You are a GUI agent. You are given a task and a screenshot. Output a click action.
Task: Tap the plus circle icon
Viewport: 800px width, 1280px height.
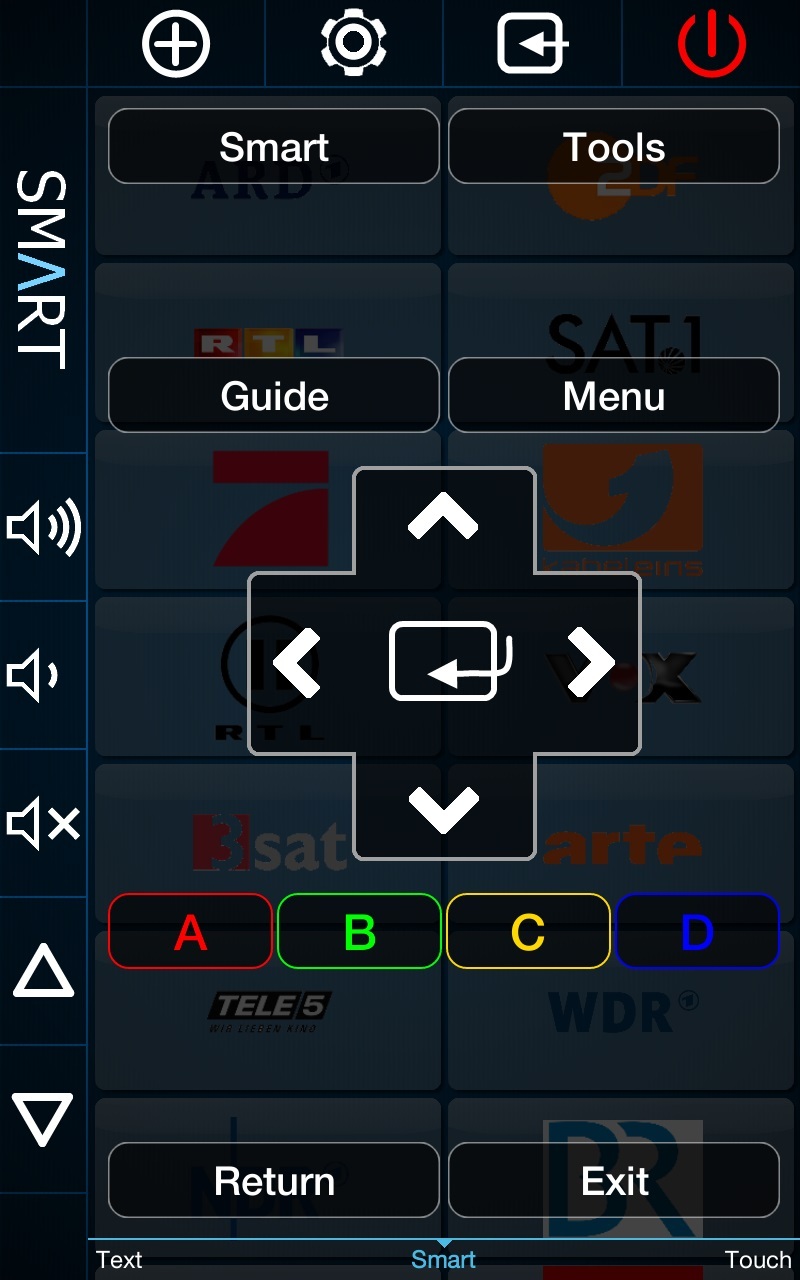tap(176, 44)
